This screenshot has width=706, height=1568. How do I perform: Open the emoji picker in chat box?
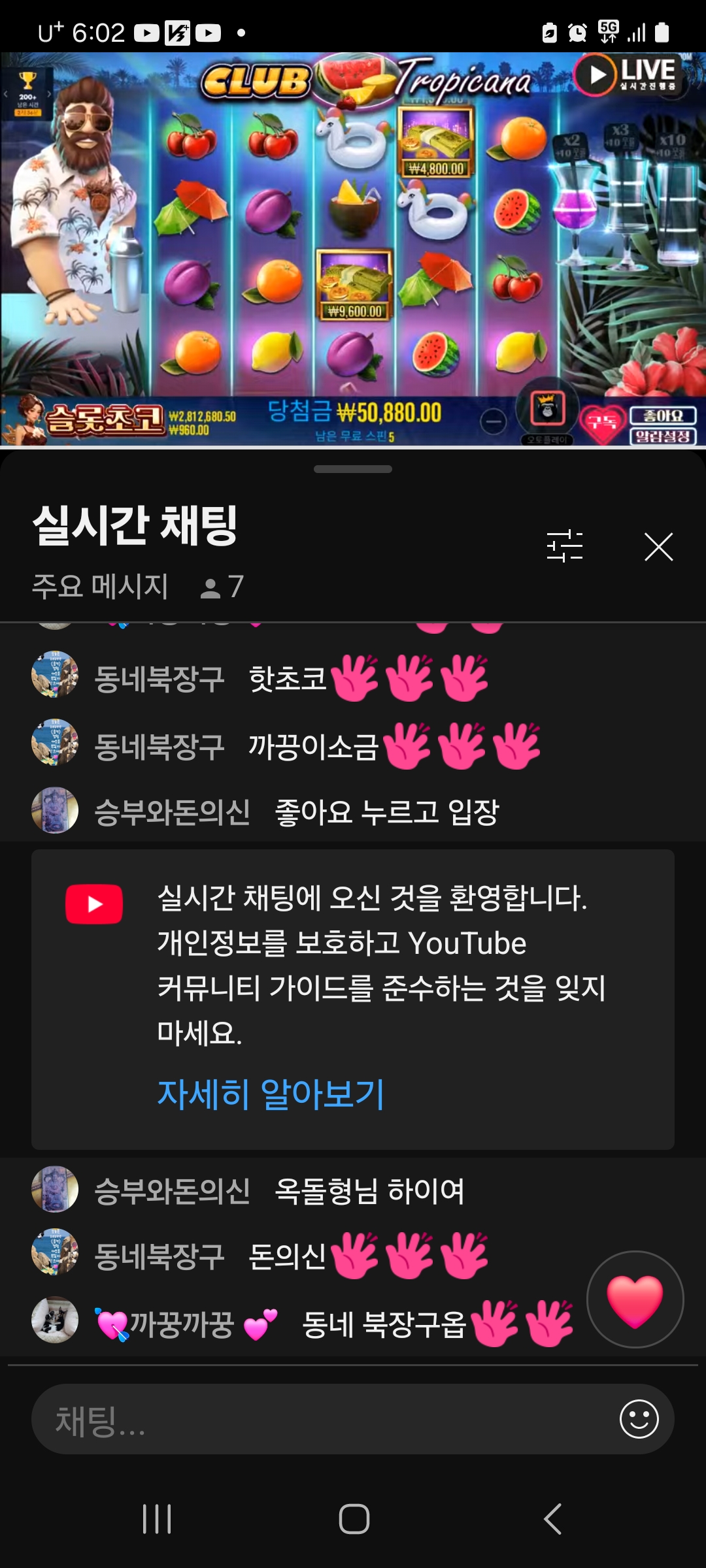pyautogui.click(x=639, y=1419)
